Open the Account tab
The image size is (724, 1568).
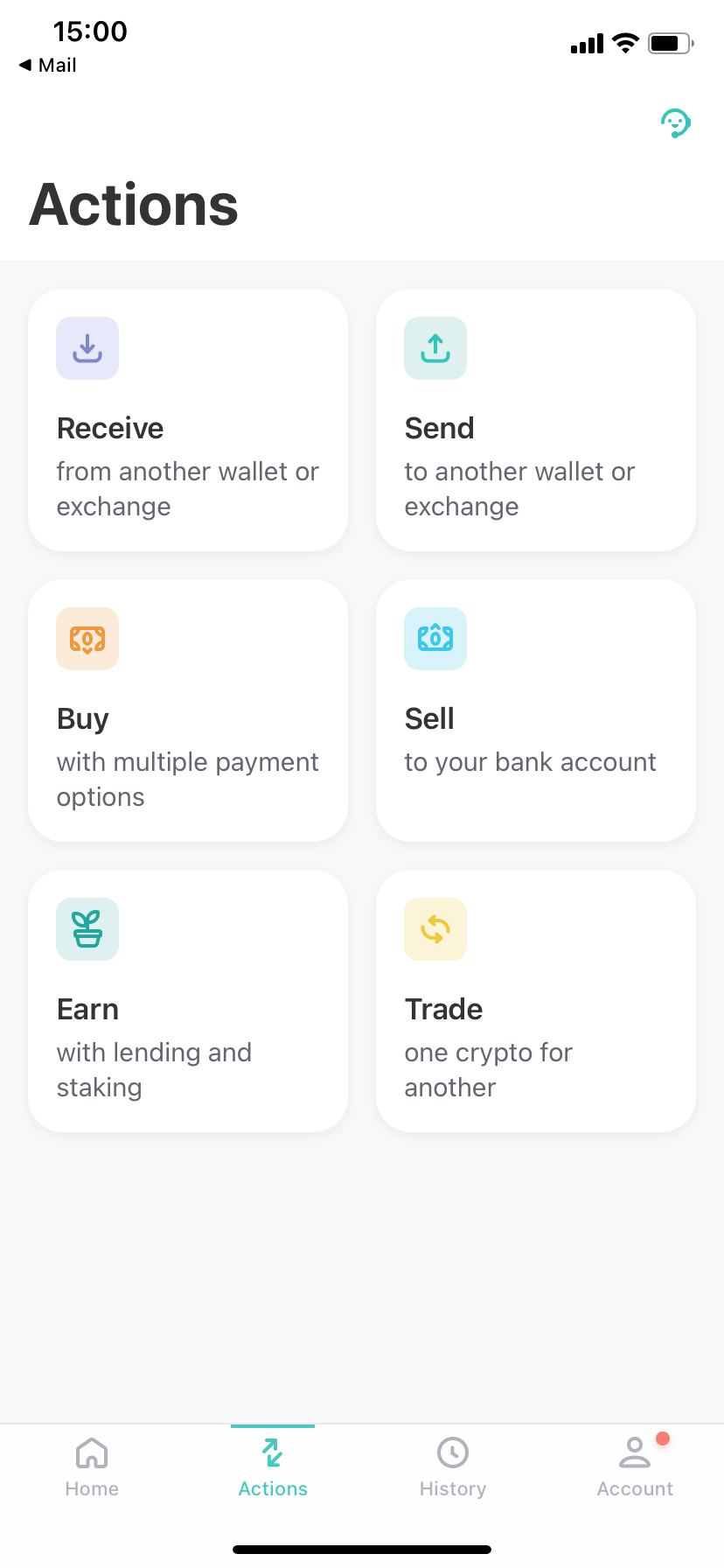pos(635,1467)
